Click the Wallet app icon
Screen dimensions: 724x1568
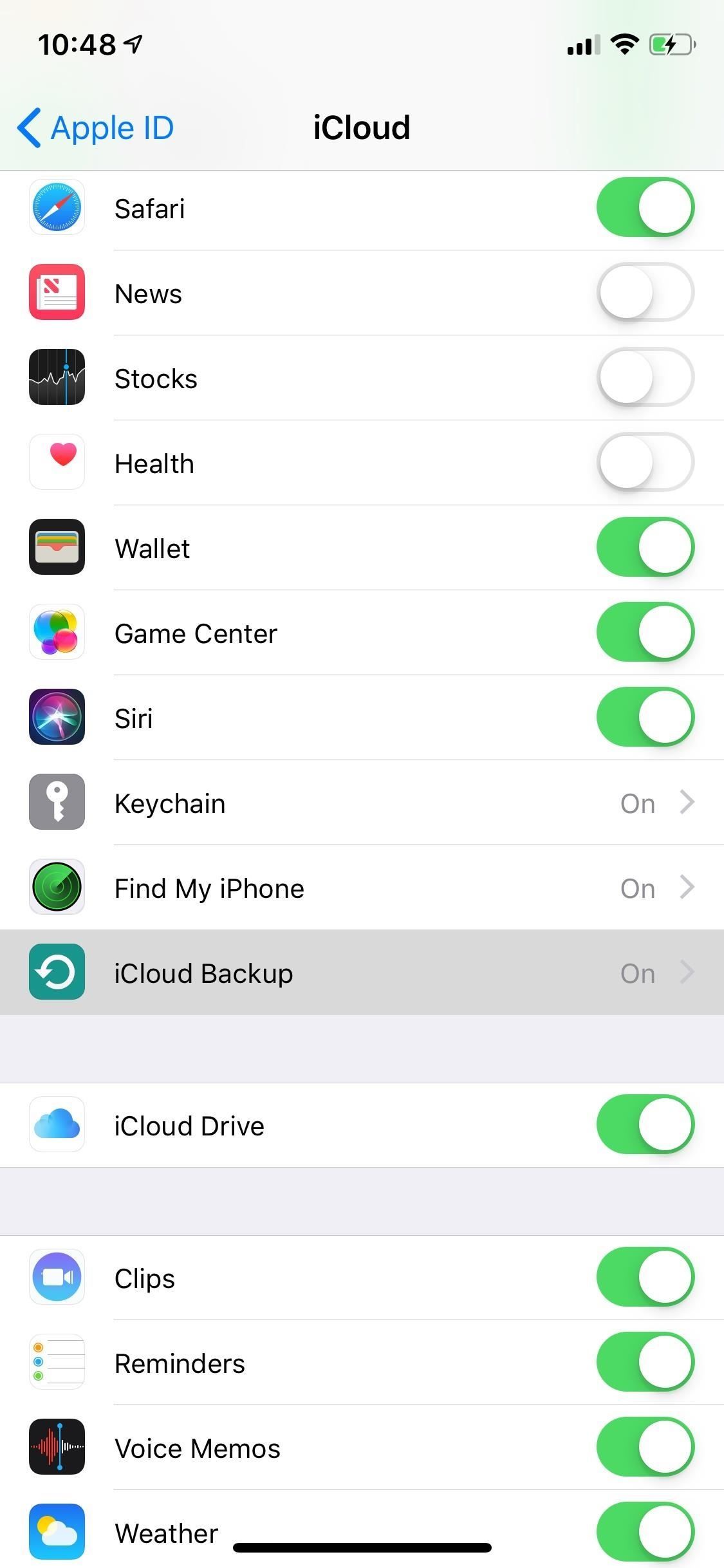[x=57, y=548]
